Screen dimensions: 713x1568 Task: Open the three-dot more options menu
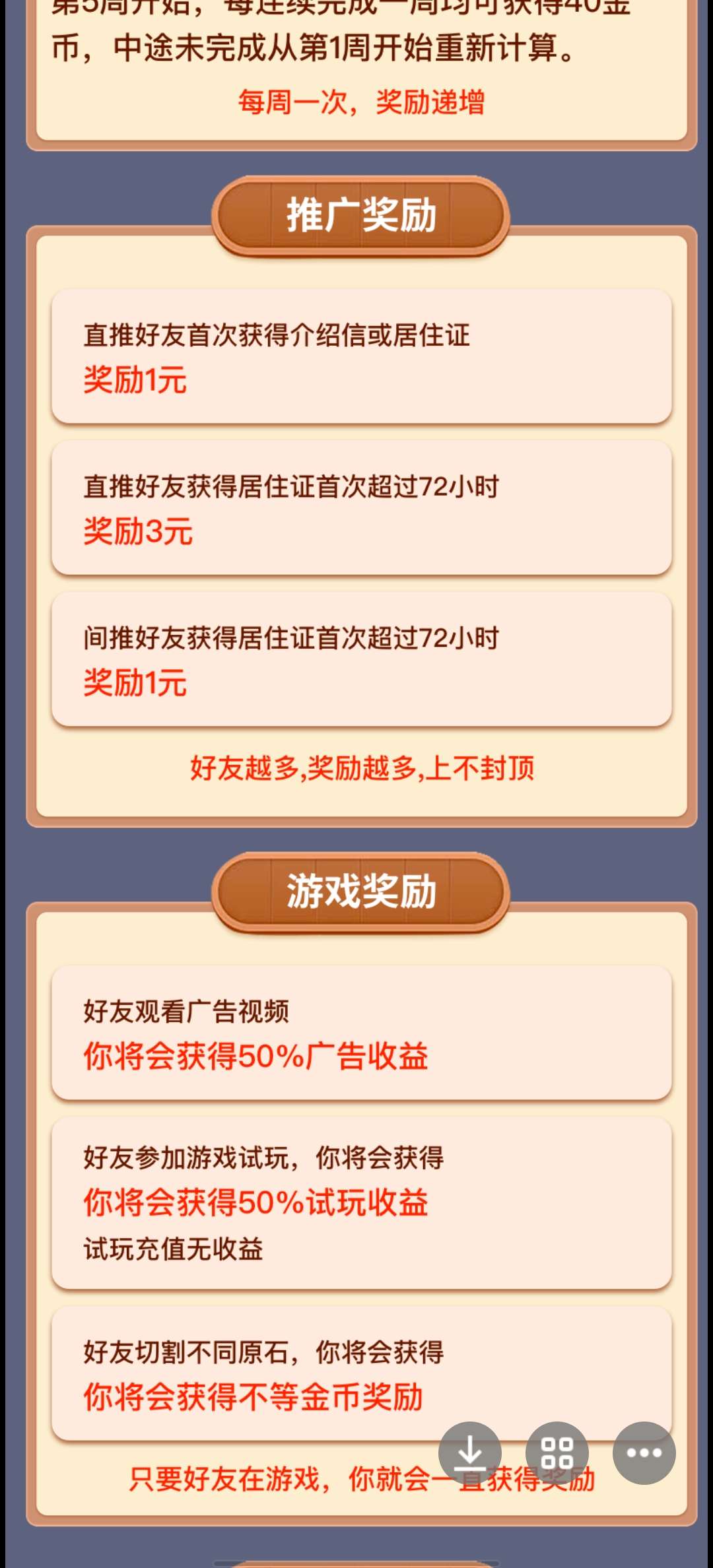[644, 1453]
